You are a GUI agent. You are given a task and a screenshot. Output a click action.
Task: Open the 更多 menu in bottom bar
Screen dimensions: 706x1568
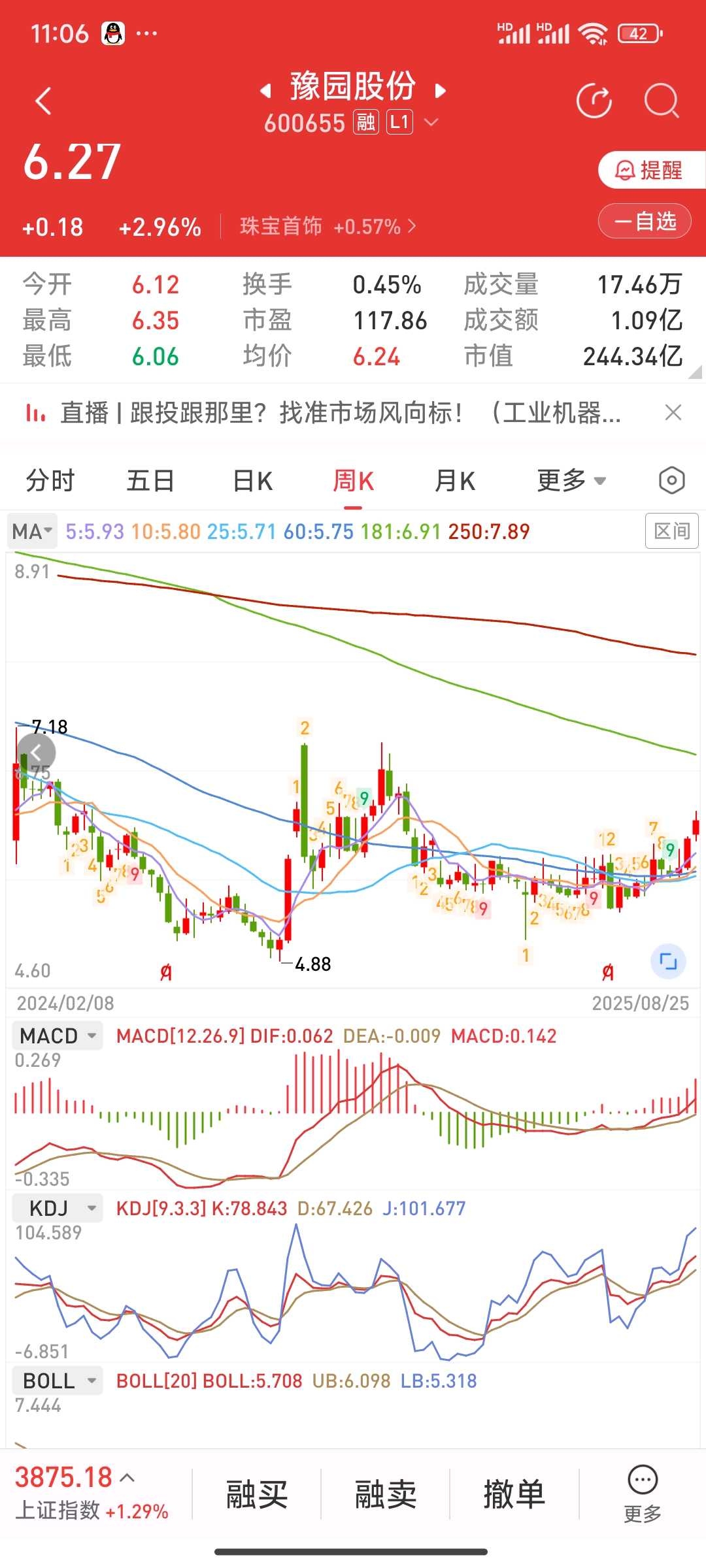pos(643,1494)
